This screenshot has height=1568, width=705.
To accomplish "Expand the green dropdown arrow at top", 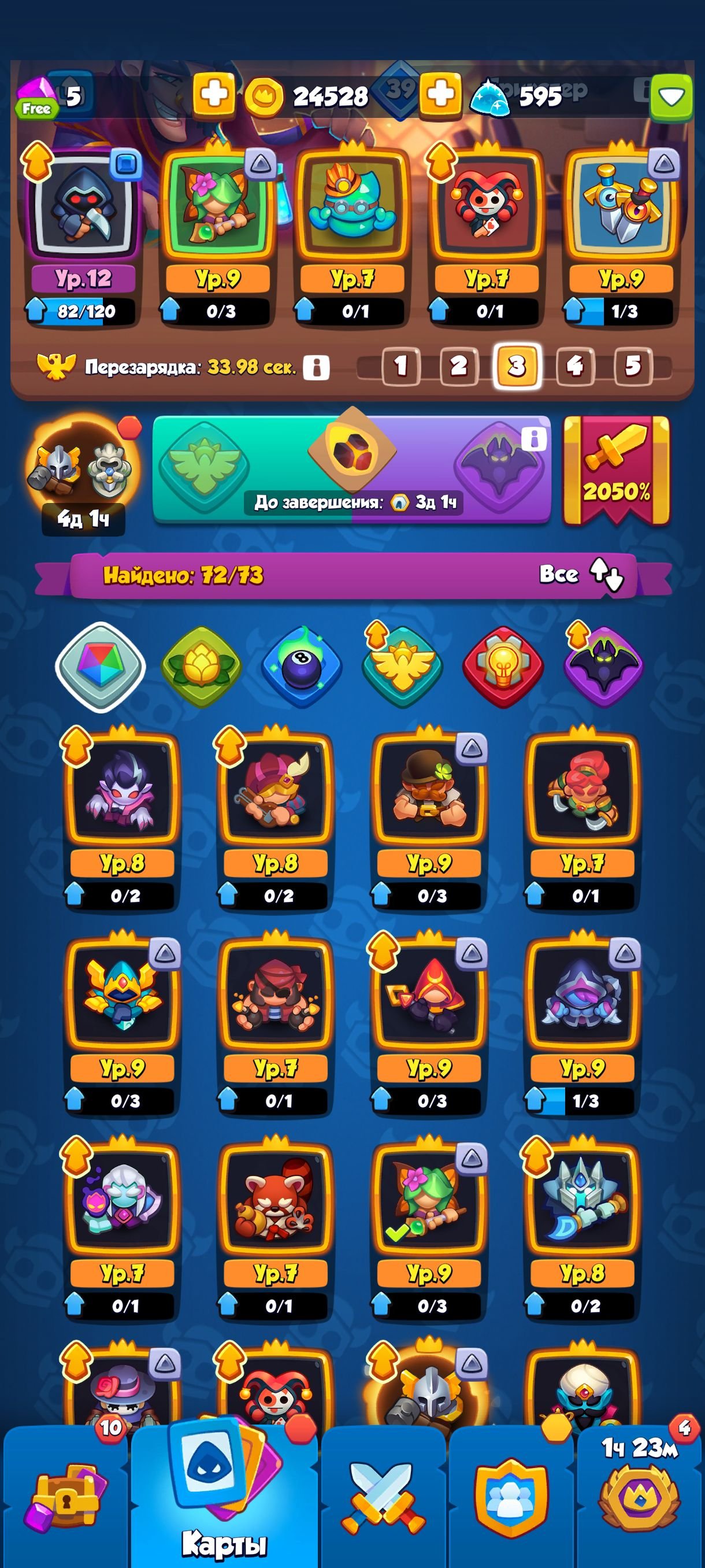I will (x=671, y=96).
